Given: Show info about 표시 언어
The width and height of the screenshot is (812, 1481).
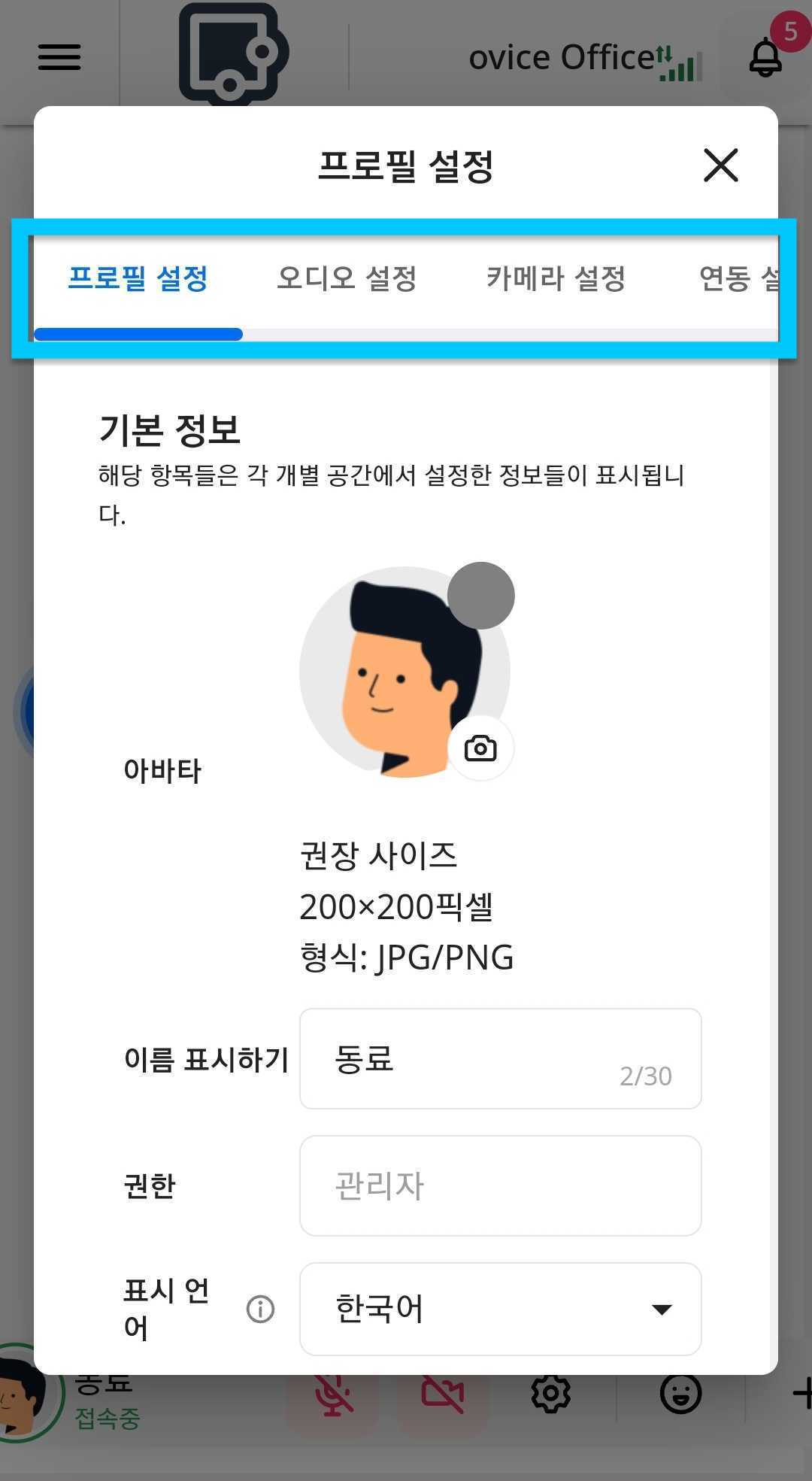Looking at the screenshot, I should [x=260, y=1310].
